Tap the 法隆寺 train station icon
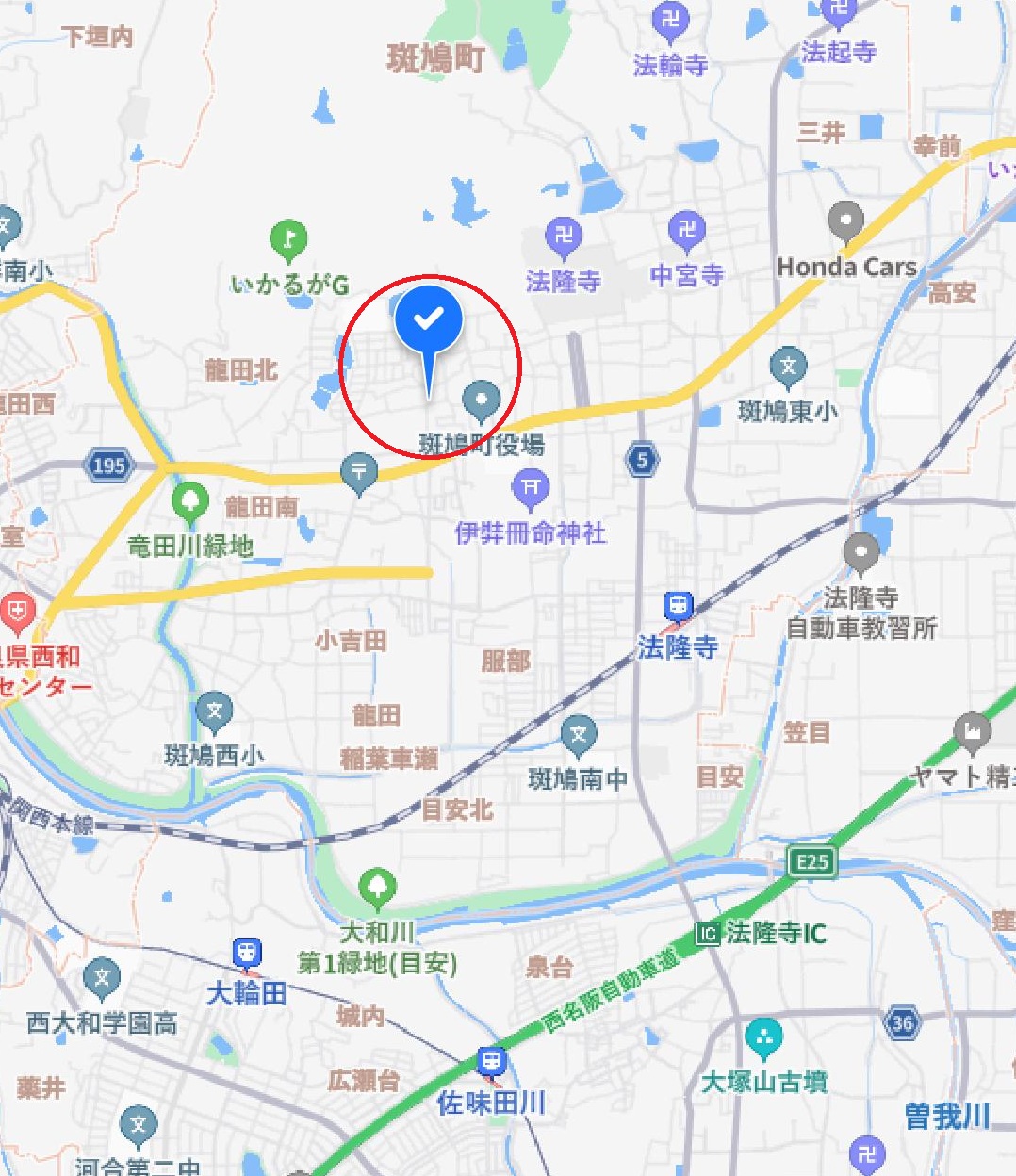 coord(678,606)
